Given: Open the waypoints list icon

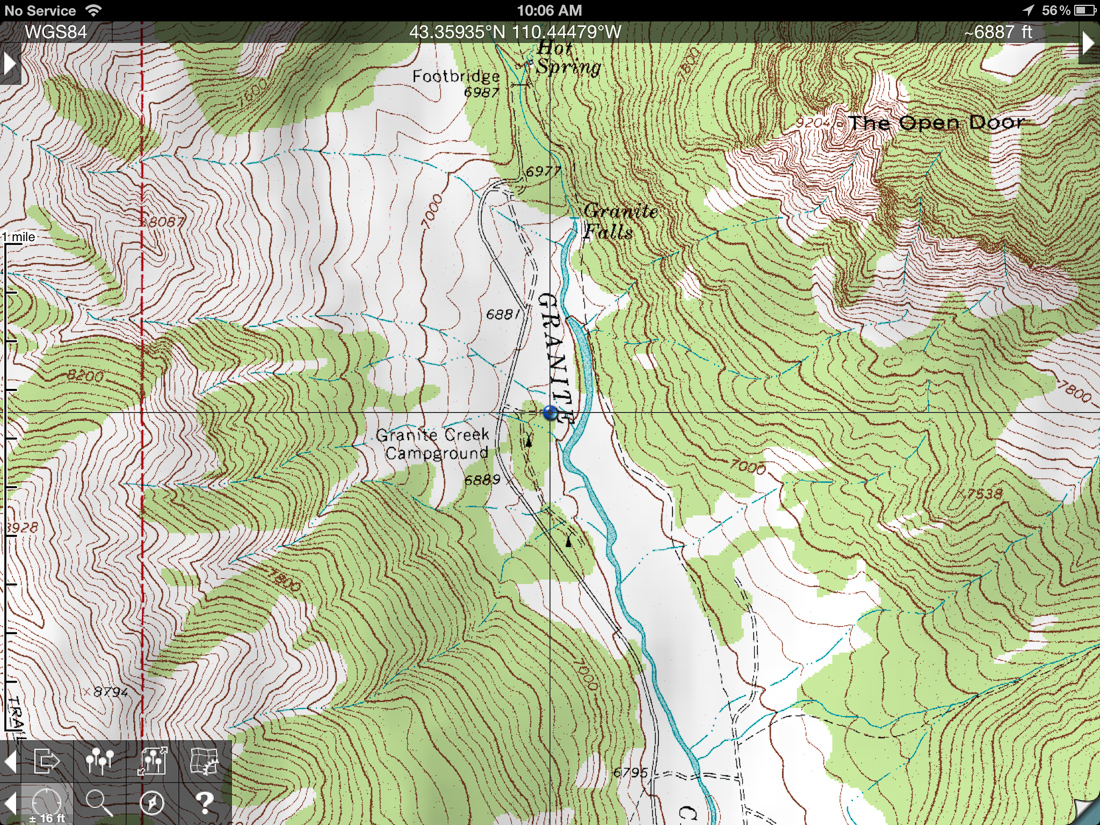Looking at the screenshot, I should click(x=99, y=761).
